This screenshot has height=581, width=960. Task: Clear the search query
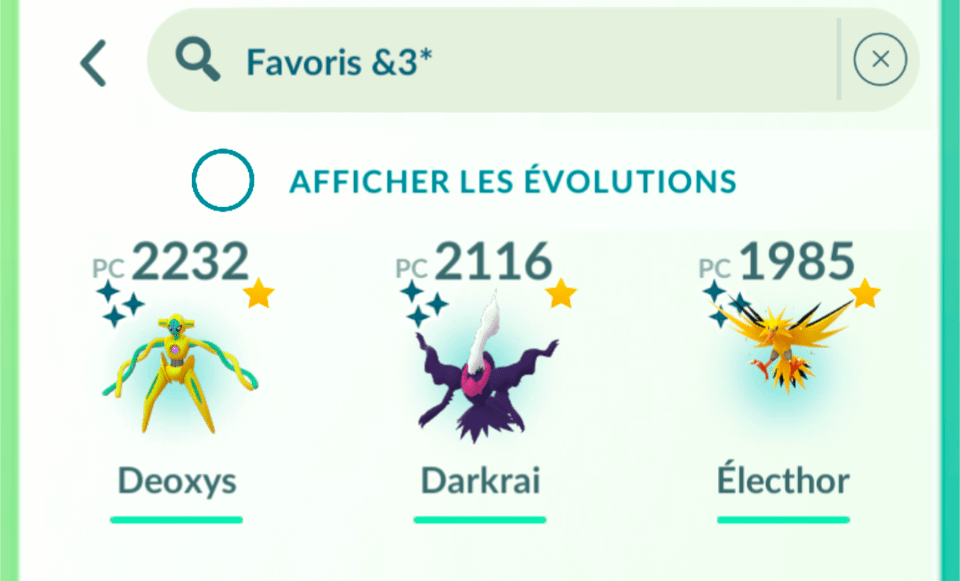[x=879, y=60]
